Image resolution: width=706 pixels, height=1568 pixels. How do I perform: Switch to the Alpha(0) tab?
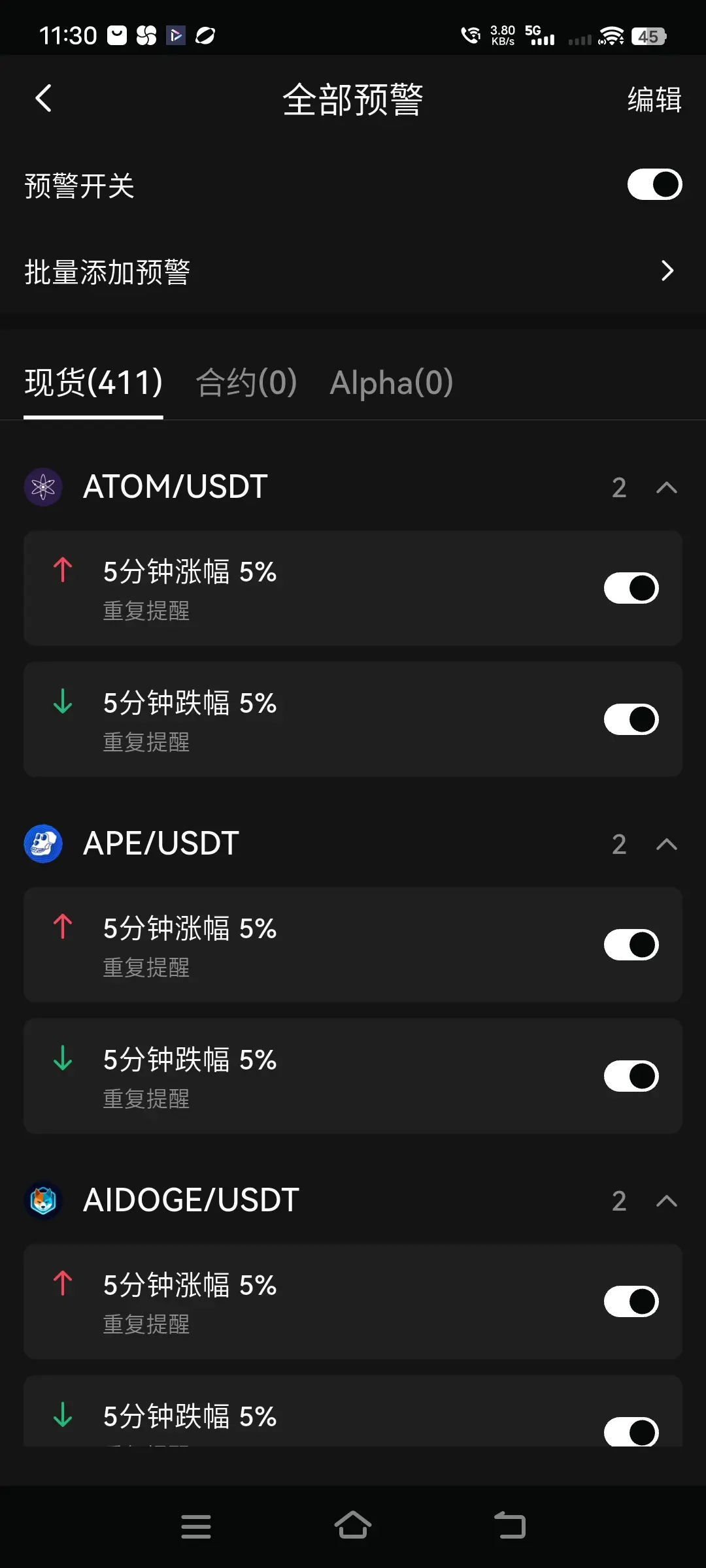click(391, 382)
